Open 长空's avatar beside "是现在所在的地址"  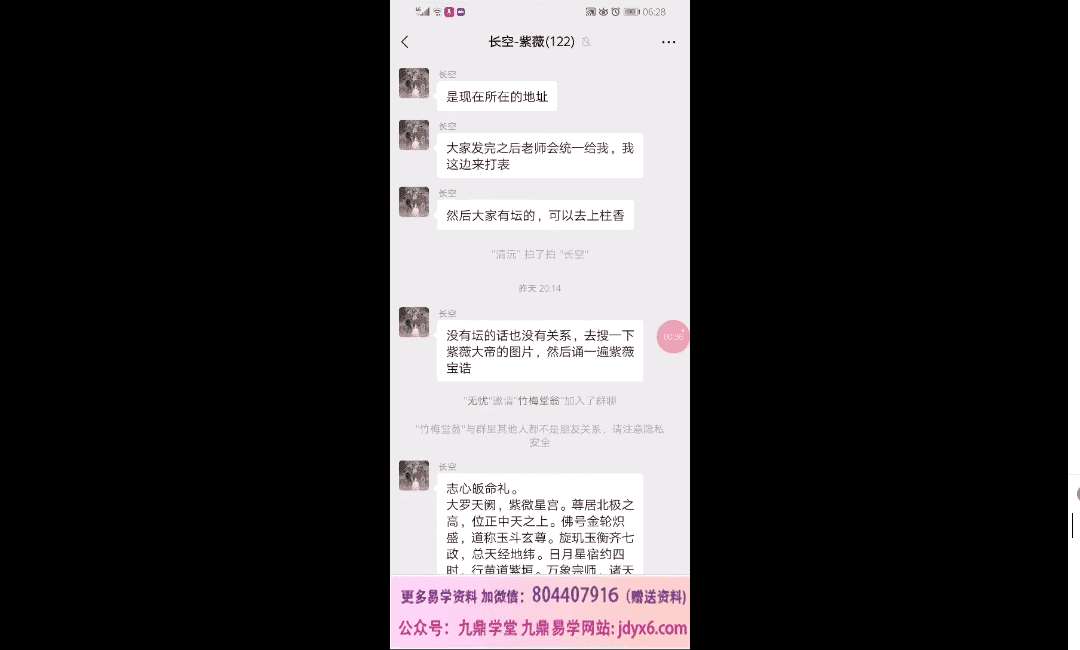pyautogui.click(x=414, y=83)
